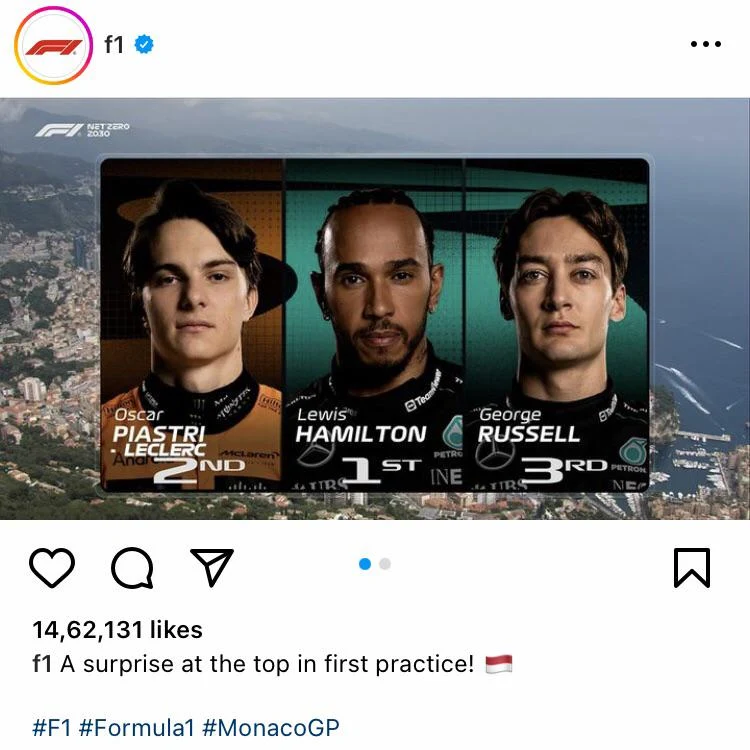Open the #Formula1 hashtag

tap(137, 727)
